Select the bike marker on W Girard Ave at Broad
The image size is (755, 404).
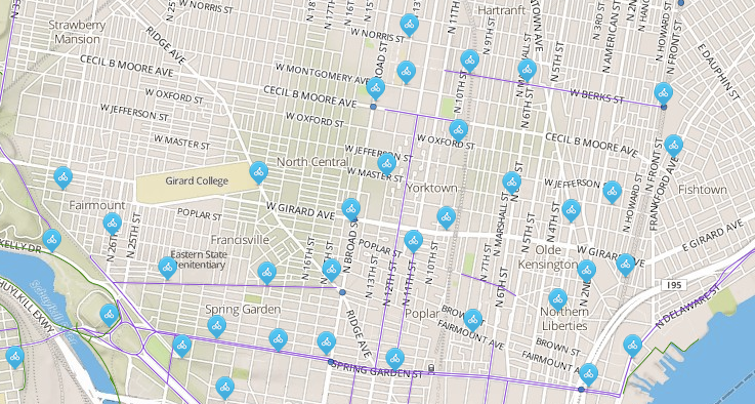(351, 209)
